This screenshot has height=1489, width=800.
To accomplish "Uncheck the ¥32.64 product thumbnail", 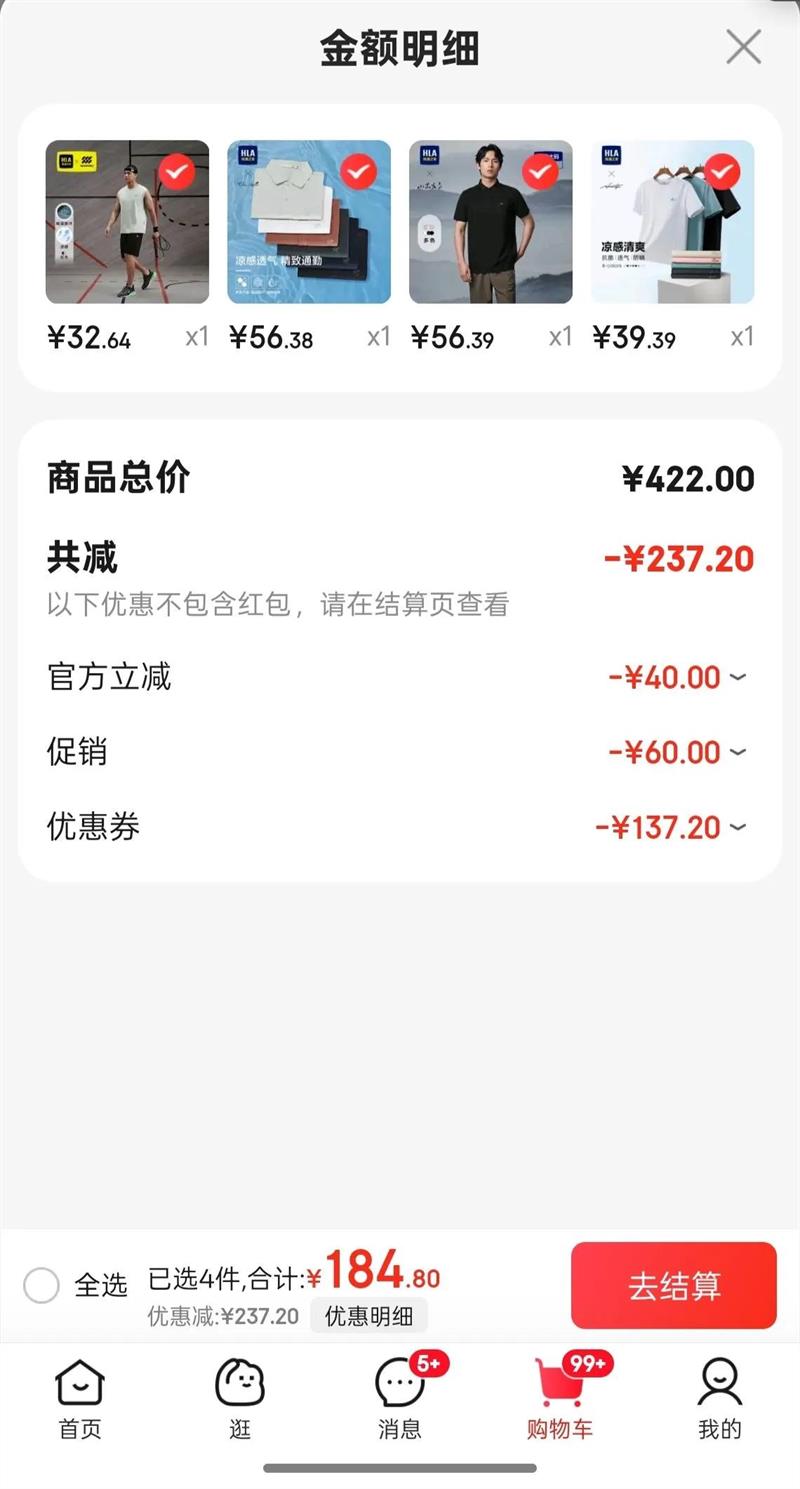I will [177, 172].
